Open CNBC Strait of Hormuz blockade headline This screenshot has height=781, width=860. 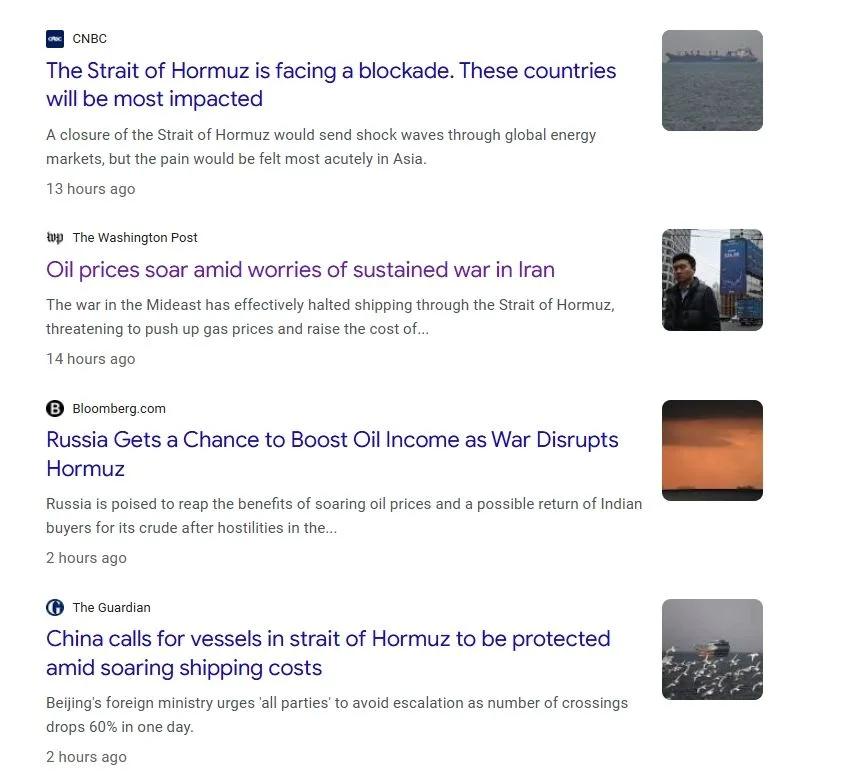click(x=331, y=84)
